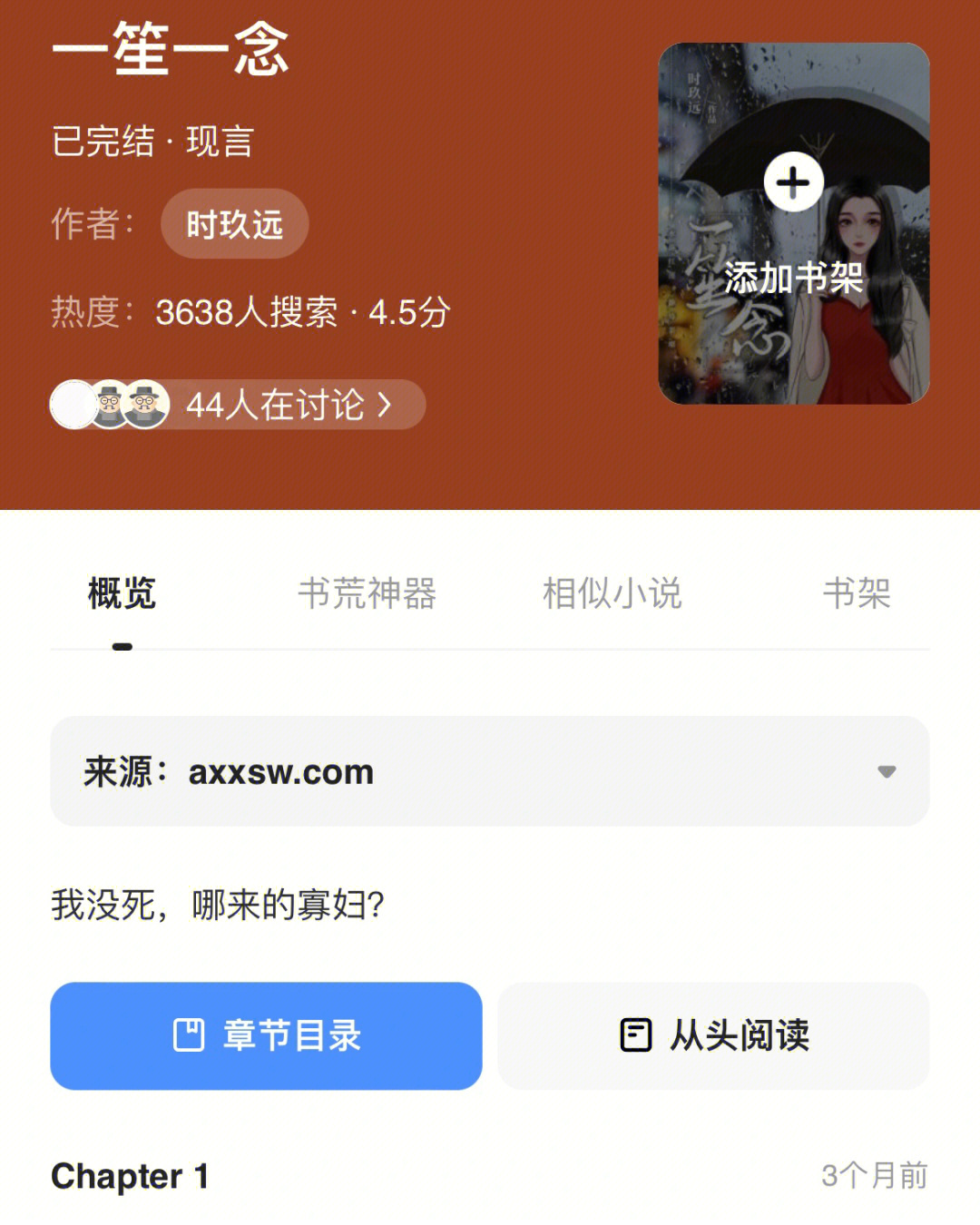Open the 相似小说 tab

pyautogui.click(x=613, y=594)
